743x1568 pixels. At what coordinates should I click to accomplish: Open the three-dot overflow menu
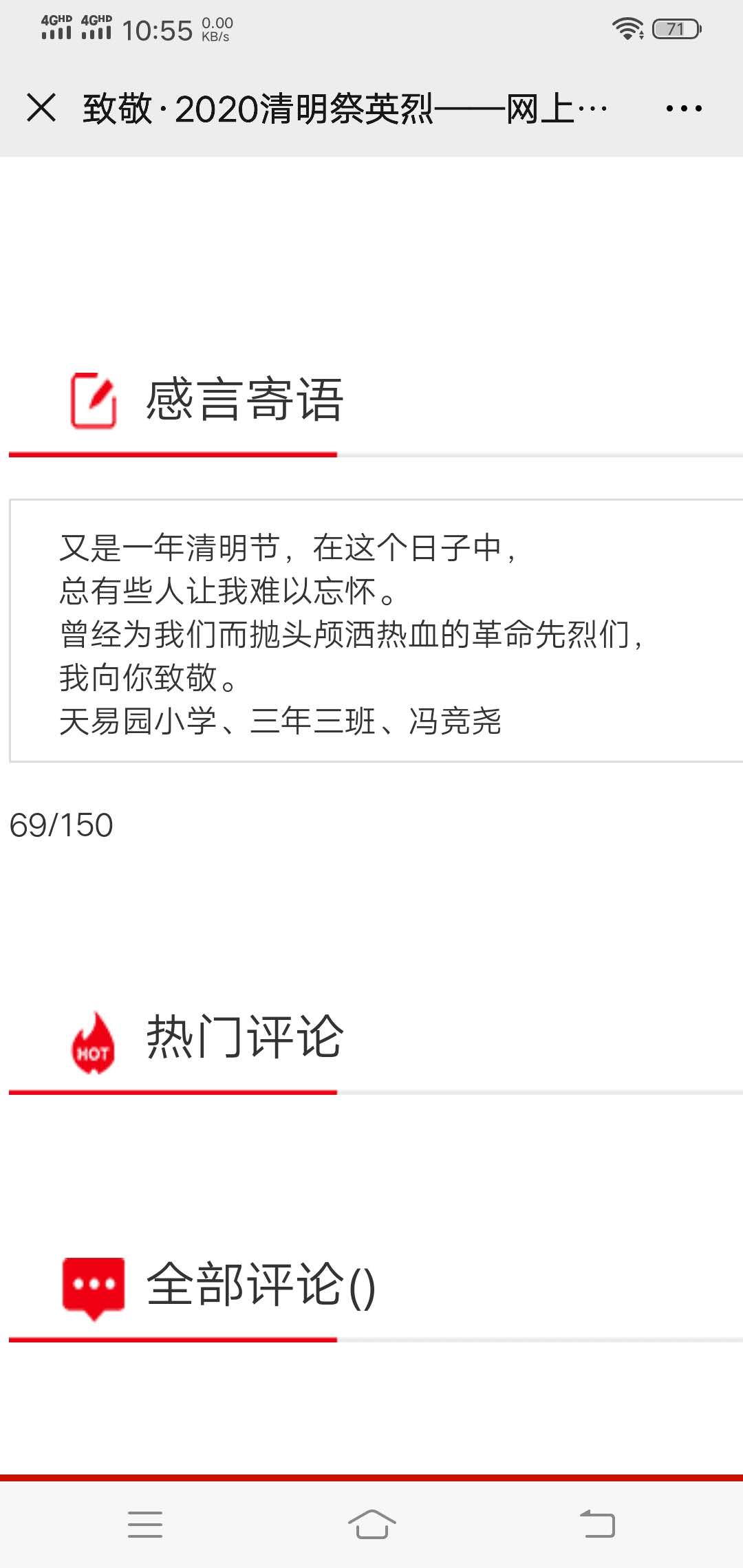[684, 108]
